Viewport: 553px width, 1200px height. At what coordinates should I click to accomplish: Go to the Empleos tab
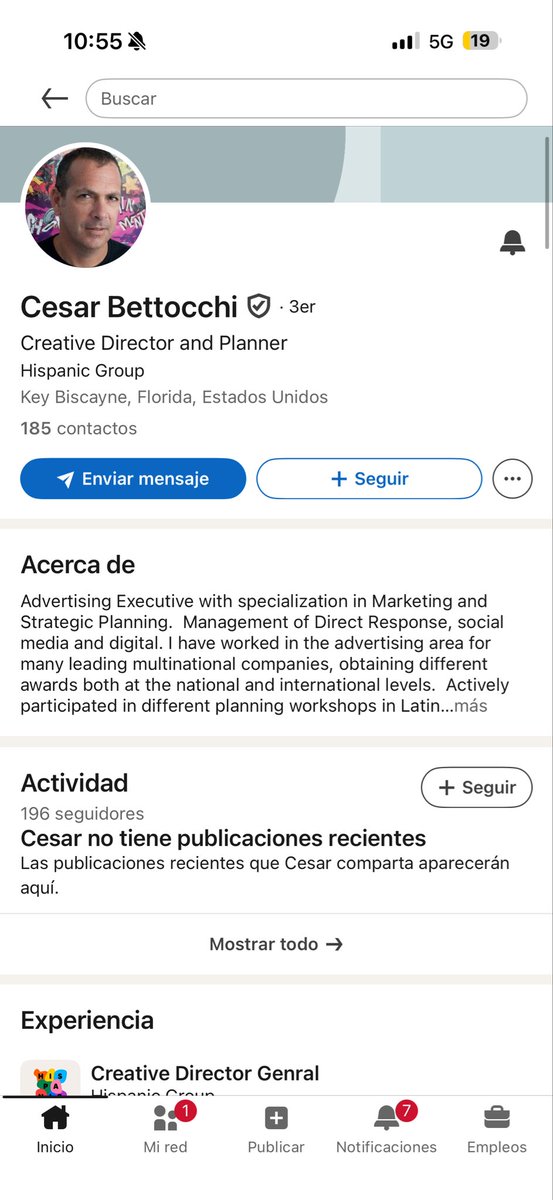click(x=497, y=1130)
